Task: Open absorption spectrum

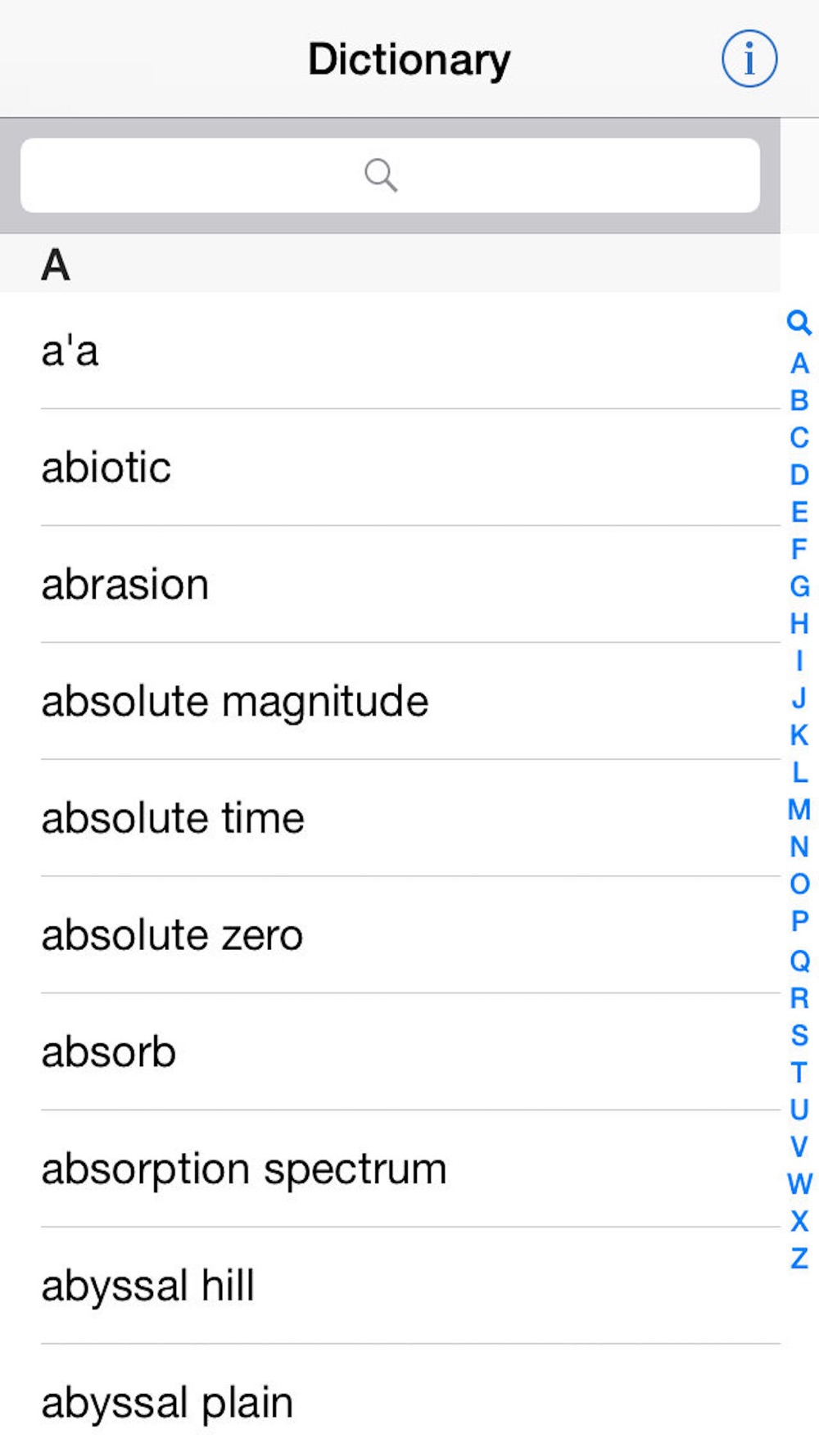Action: 390,1169
